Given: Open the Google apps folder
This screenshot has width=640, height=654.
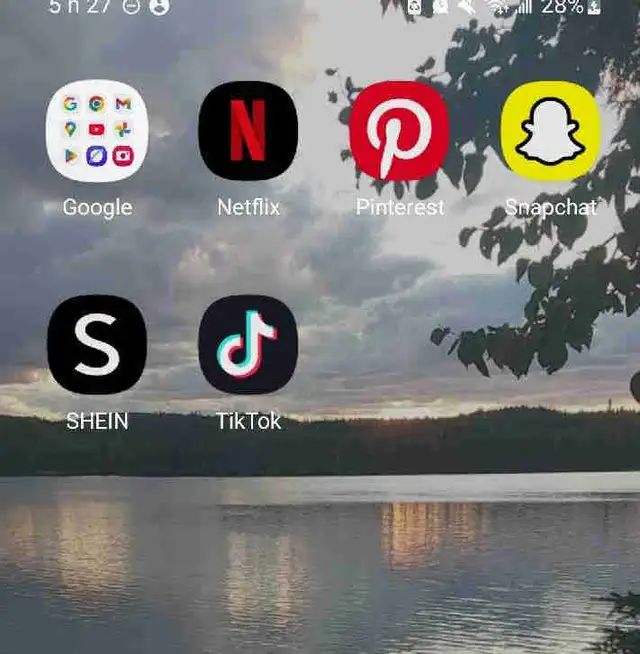Looking at the screenshot, I should coord(97,131).
